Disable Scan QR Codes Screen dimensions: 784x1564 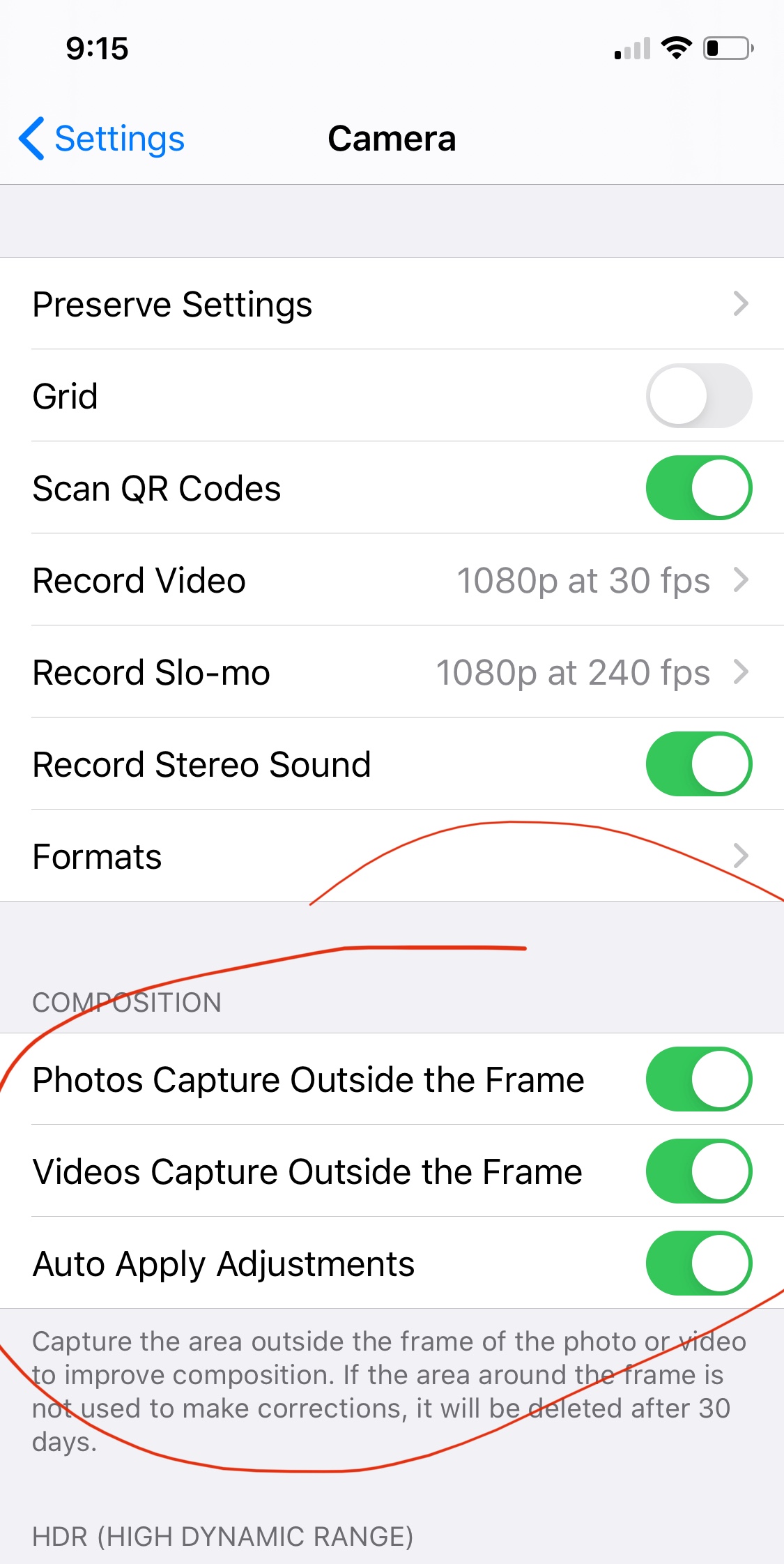point(698,487)
